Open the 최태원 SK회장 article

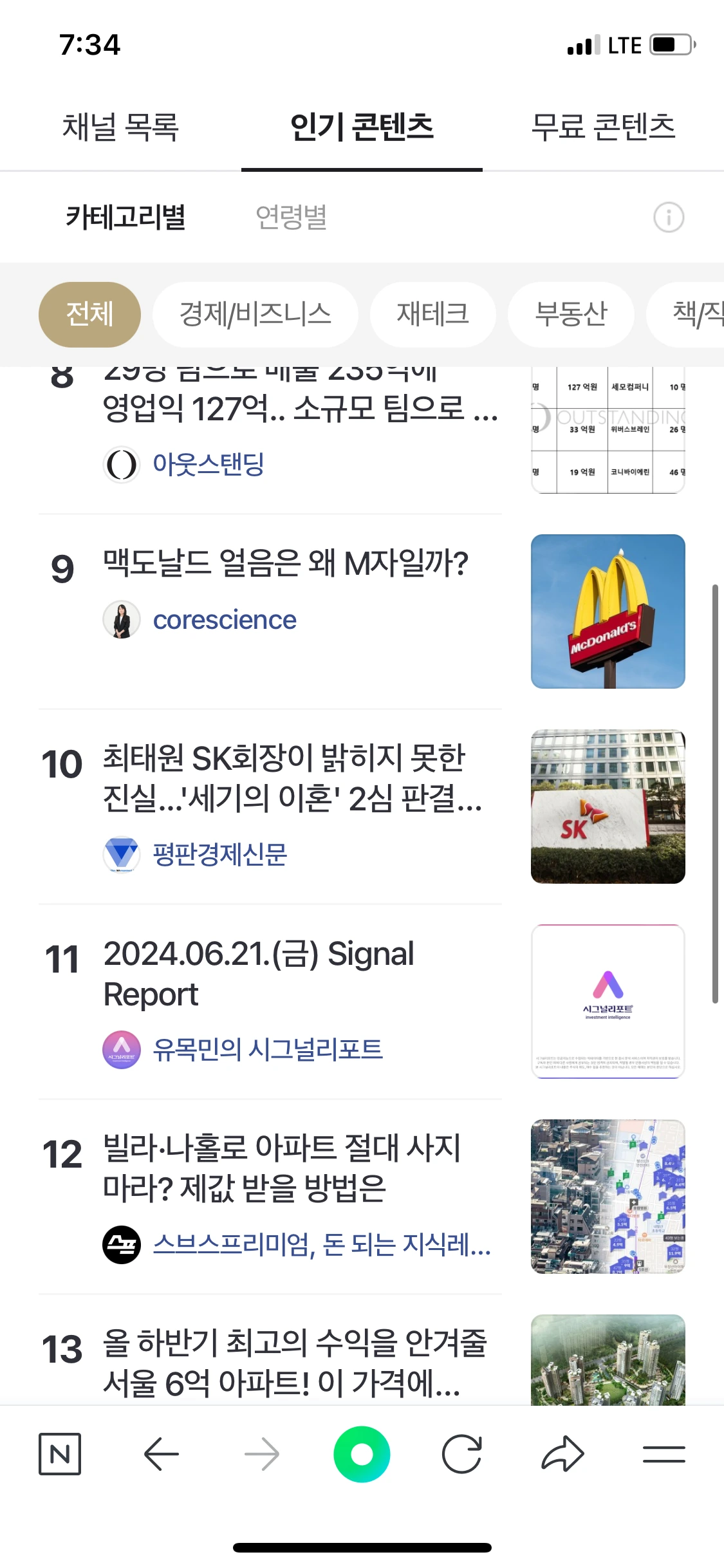[x=293, y=778]
